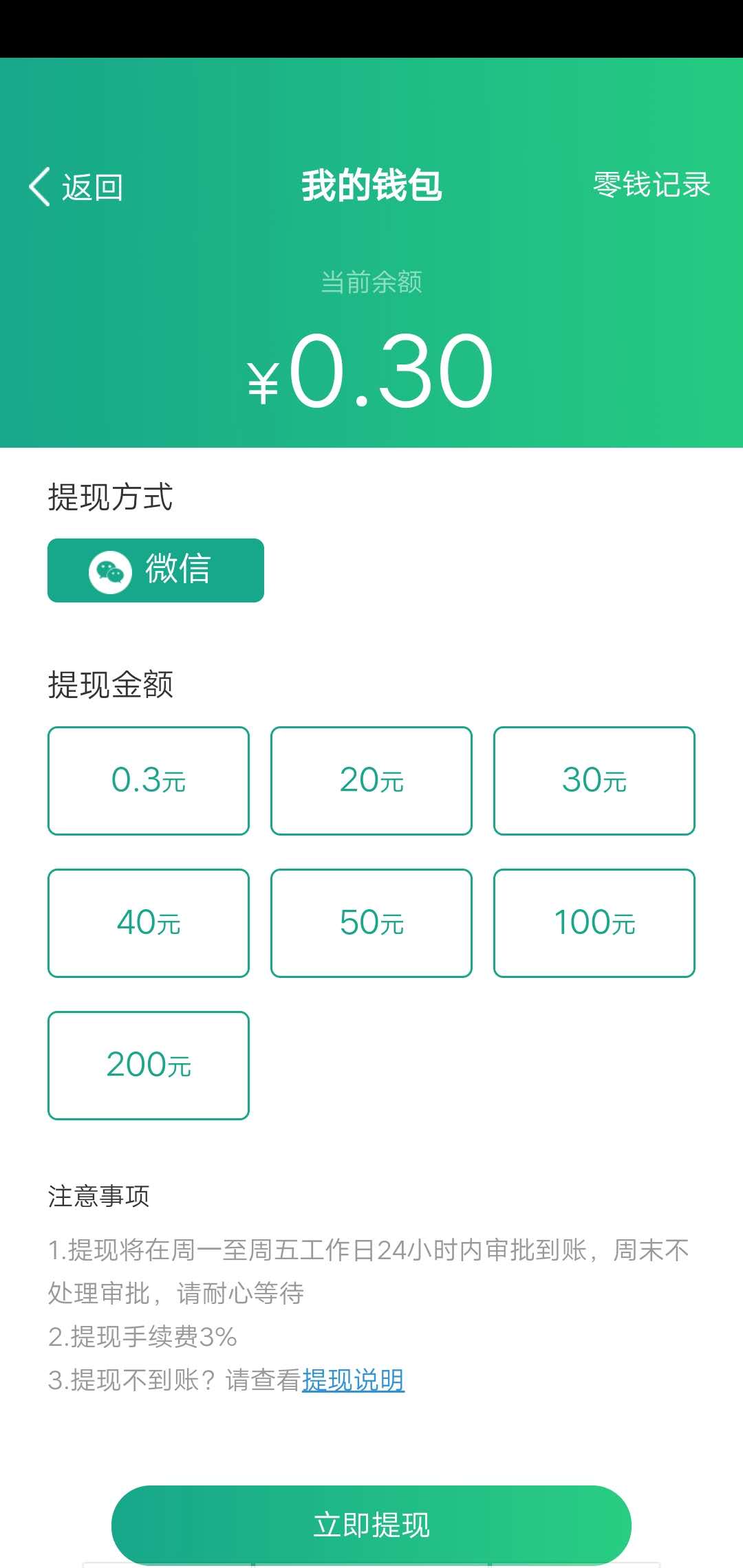
Task: Tap the 我的钱包 page title
Action: (x=371, y=186)
